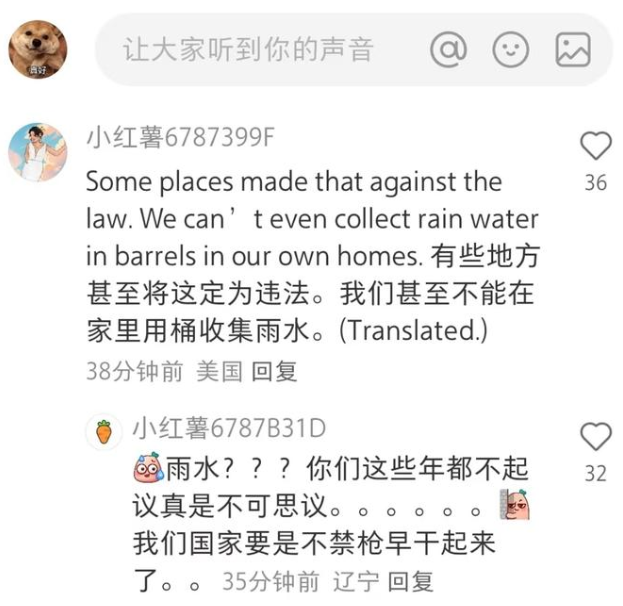
Task: Open the image attachment icon
Action: [x=573, y=50]
